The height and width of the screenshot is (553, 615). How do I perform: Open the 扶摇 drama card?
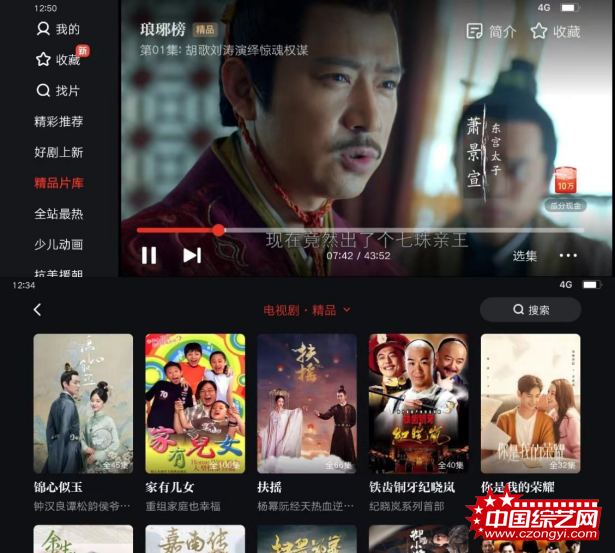point(307,404)
